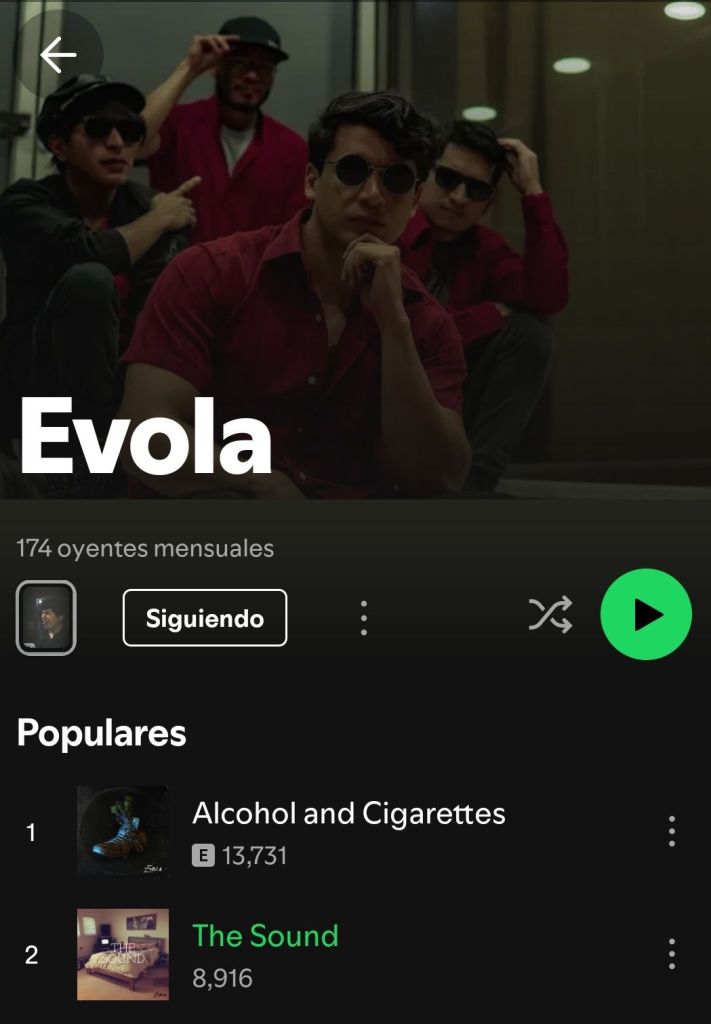Toggle shuffle playback
Viewport: 711px width, 1024px height.
(550, 615)
